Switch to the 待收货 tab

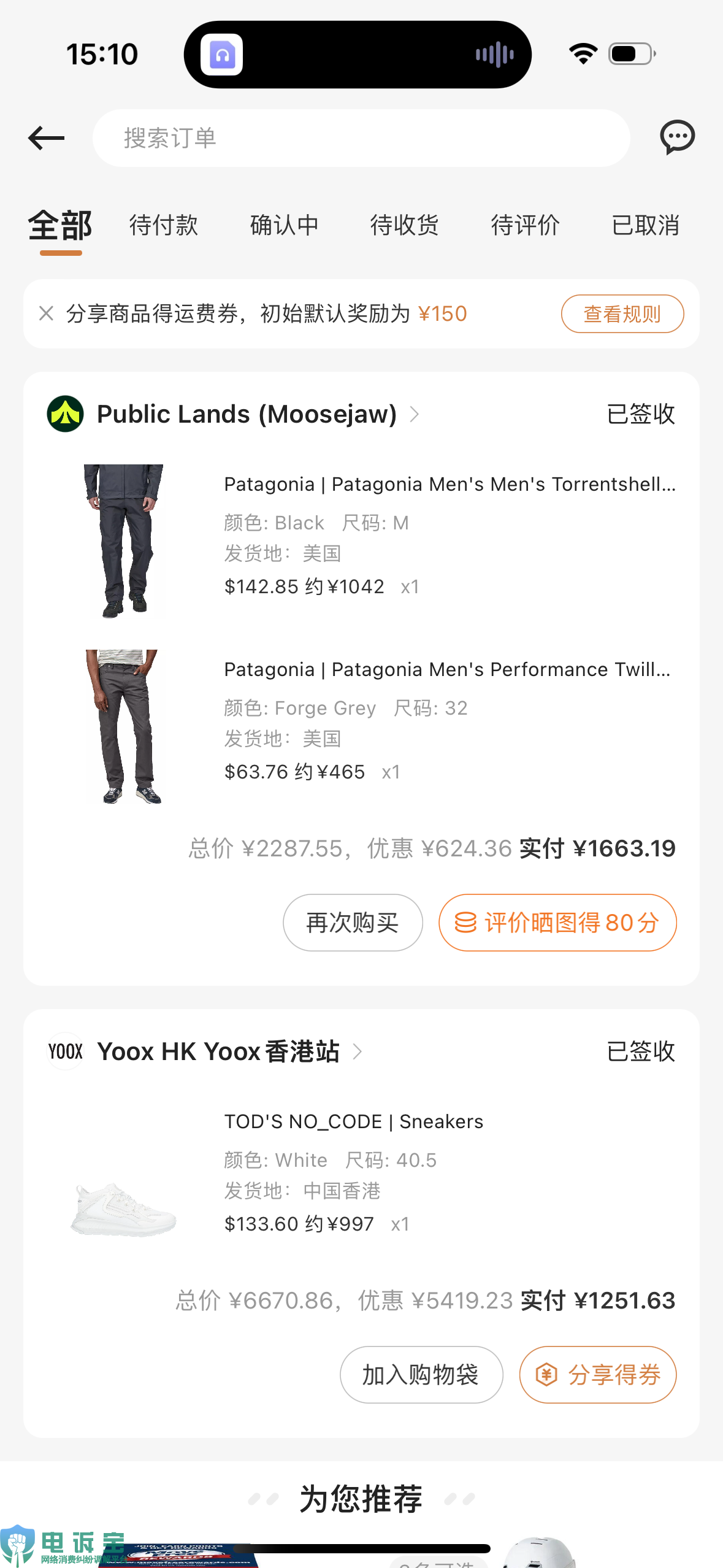(x=405, y=225)
